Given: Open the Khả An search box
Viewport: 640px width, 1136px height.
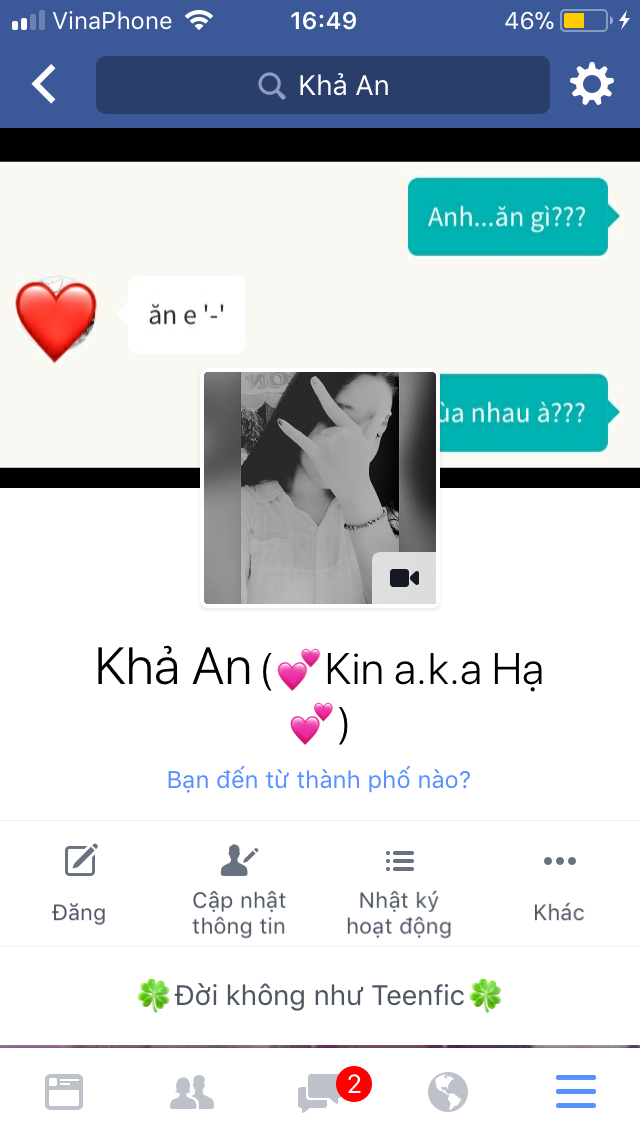Looking at the screenshot, I should pos(322,85).
